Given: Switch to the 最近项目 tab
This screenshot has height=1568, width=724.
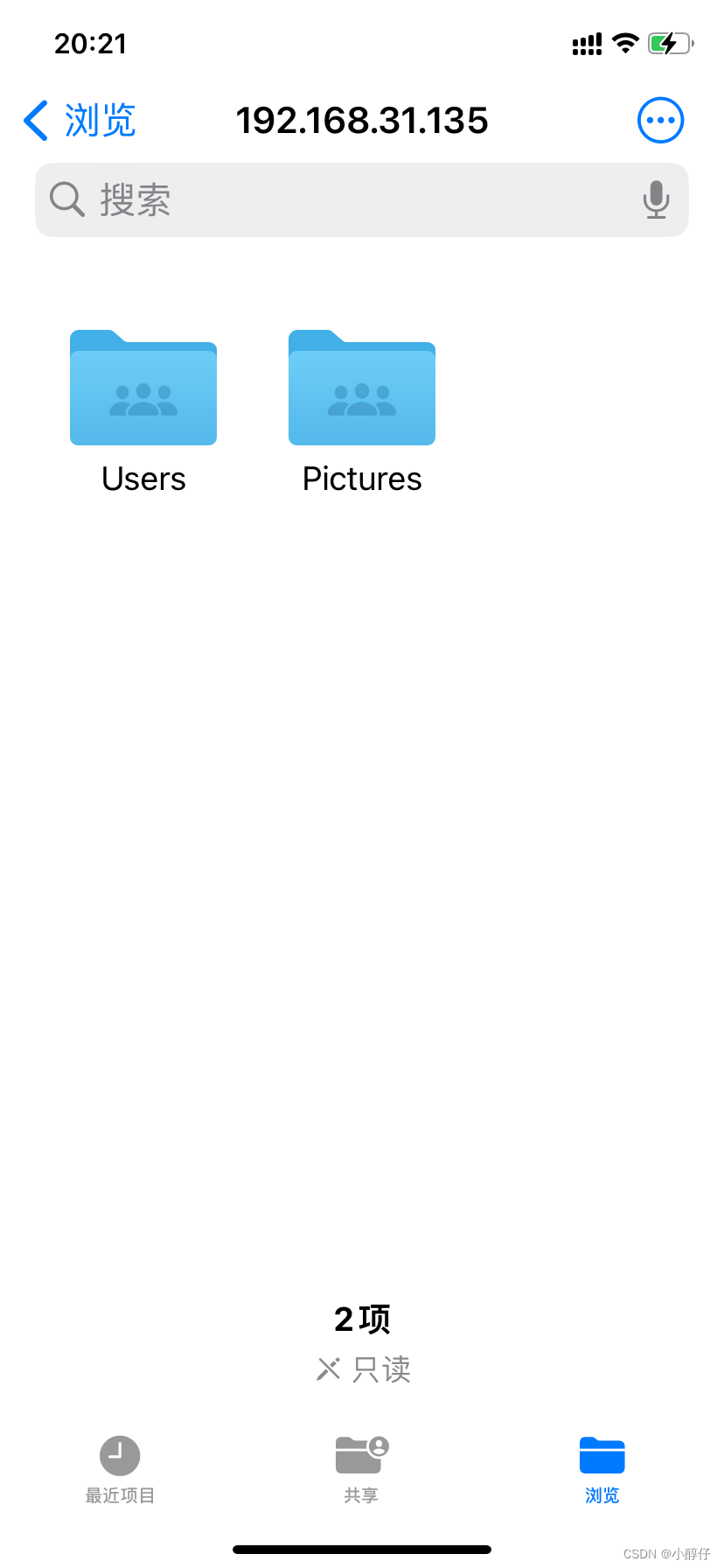Looking at the screenshot, I should [120, 1469].
